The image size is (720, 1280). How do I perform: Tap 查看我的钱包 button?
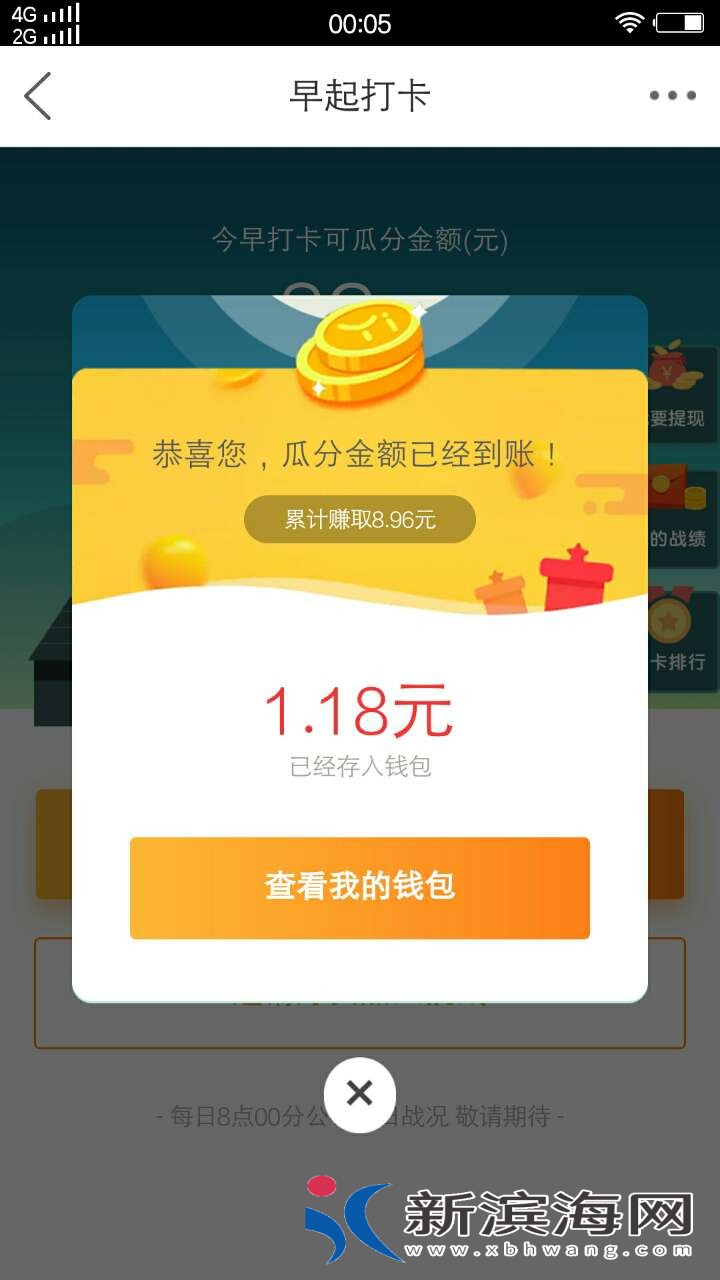tap(360, 887)
